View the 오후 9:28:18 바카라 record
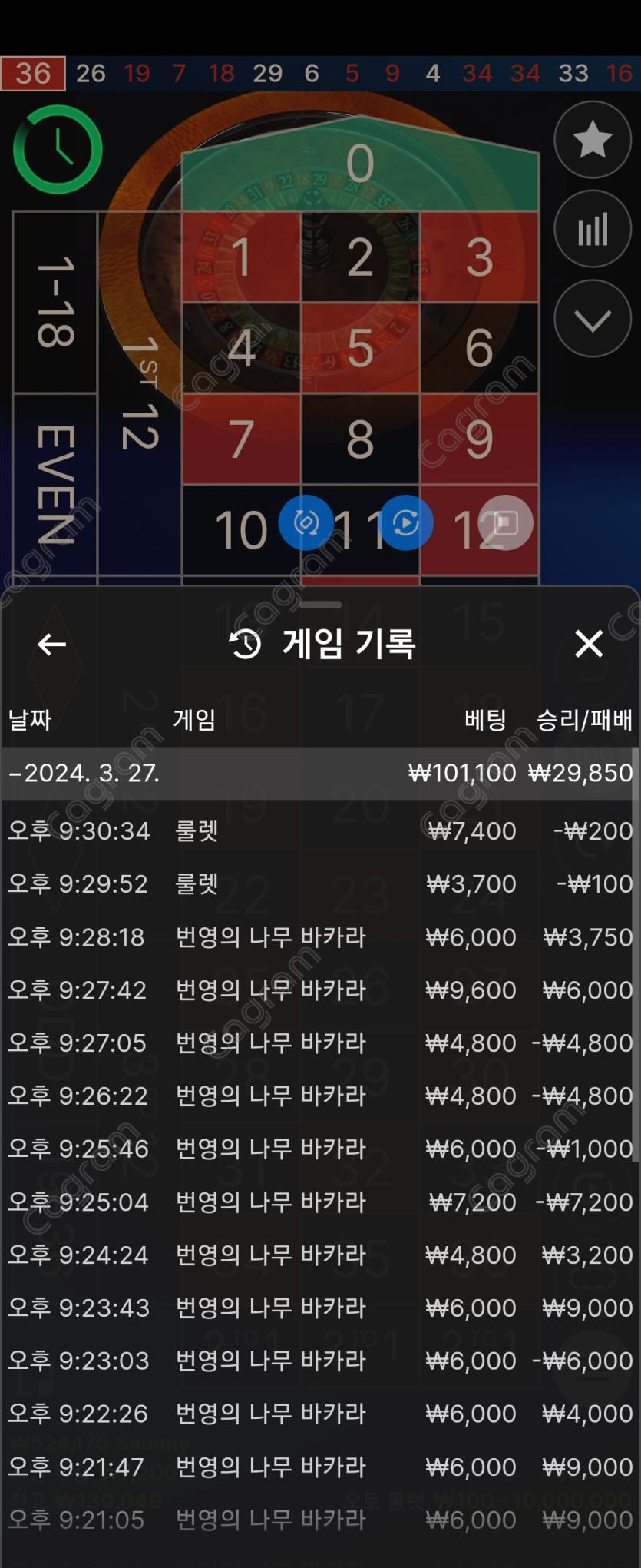 click(x=320, y=936)
